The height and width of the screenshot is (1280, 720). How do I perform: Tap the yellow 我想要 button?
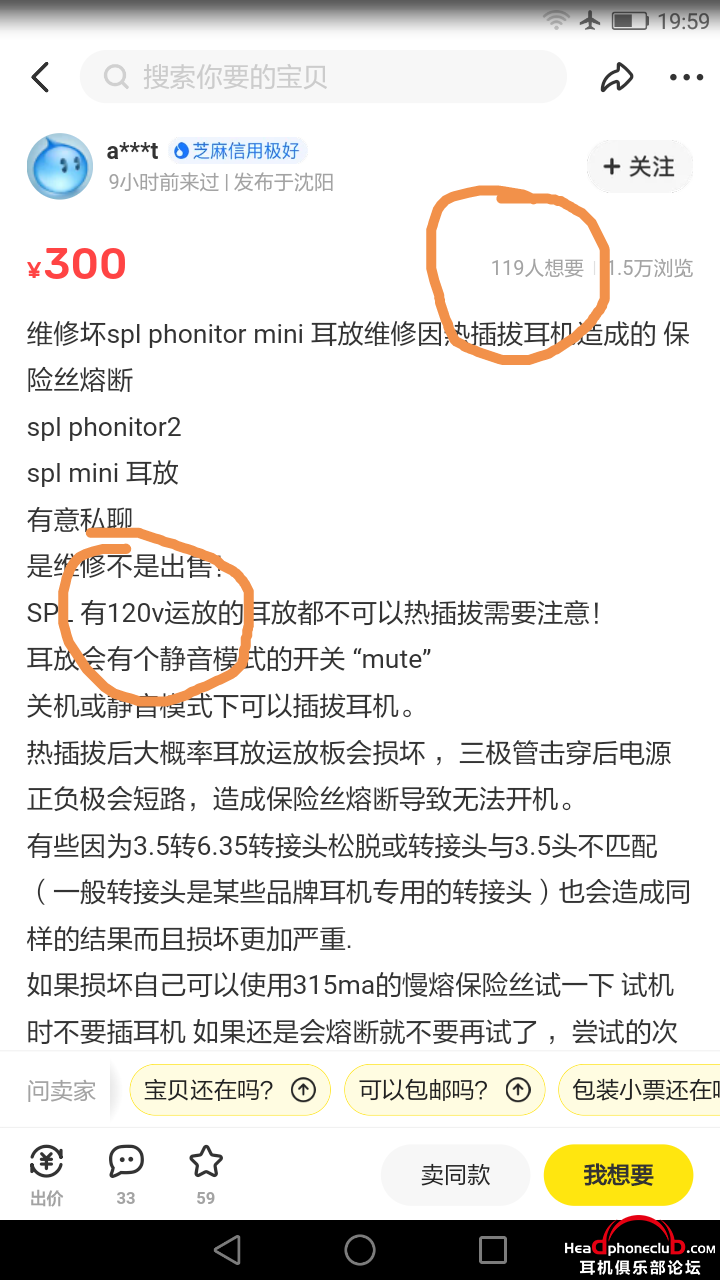coord(618,1175)
